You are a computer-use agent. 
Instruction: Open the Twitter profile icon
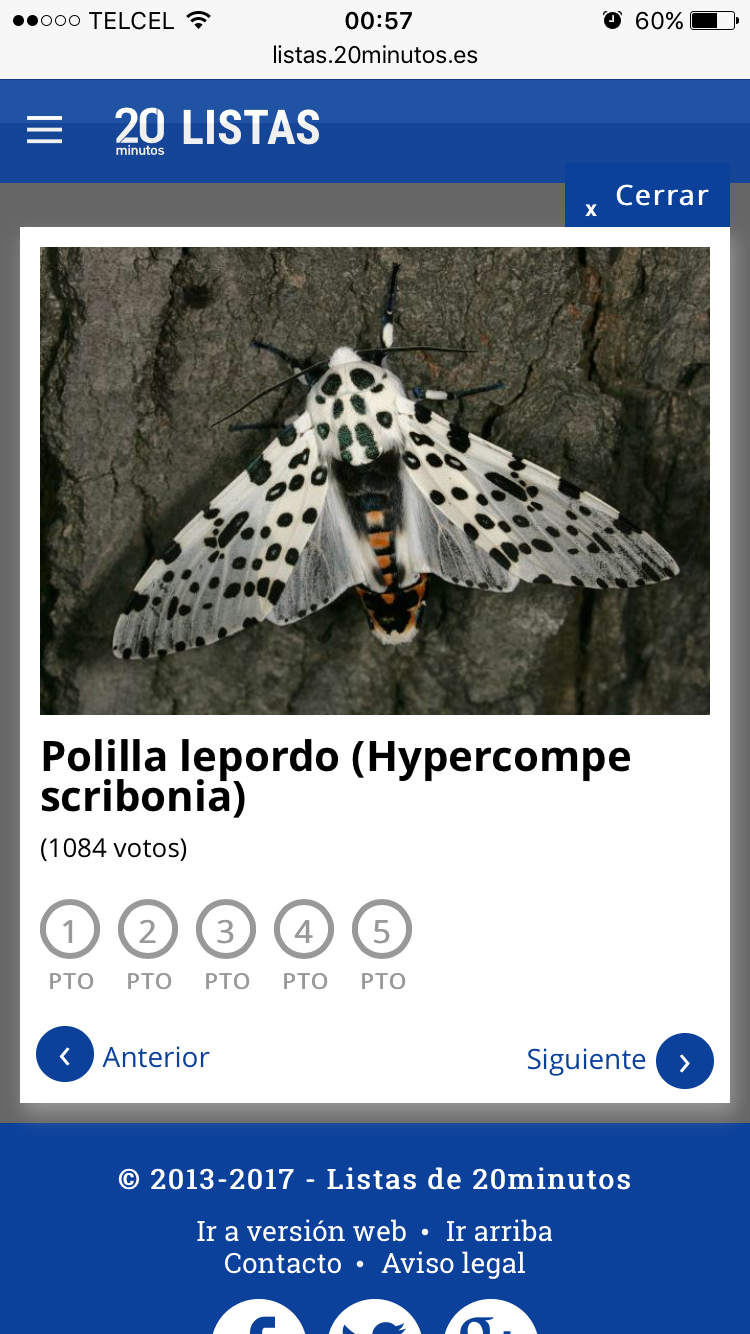[375, 1320]
